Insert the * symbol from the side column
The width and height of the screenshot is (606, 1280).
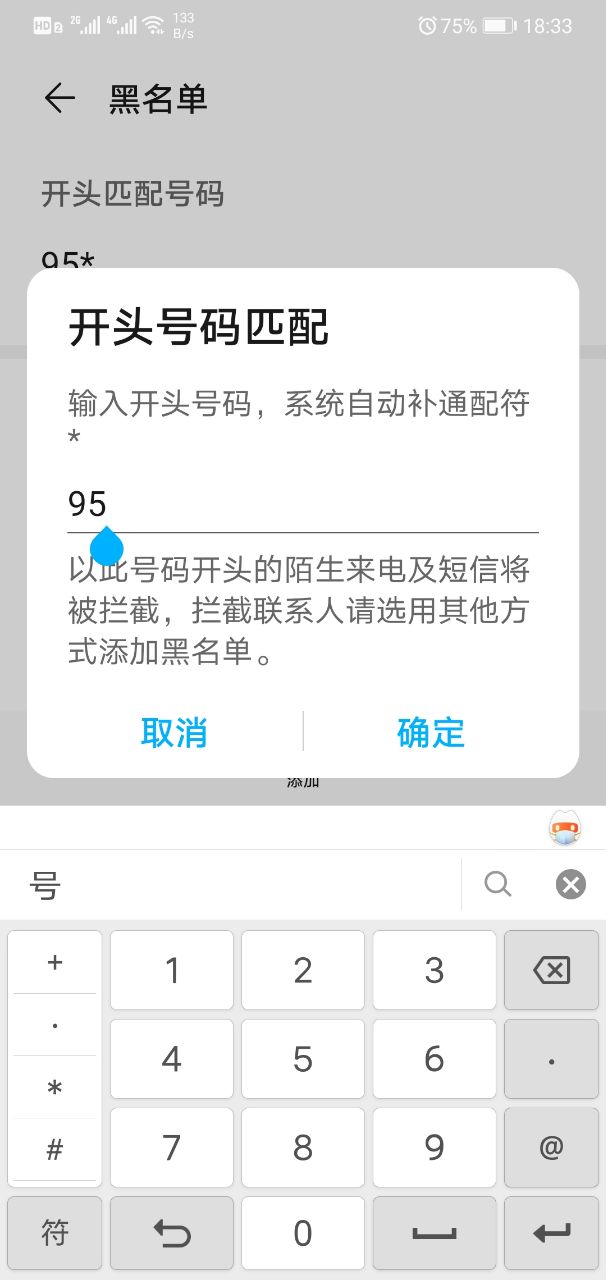[55, 1088]
